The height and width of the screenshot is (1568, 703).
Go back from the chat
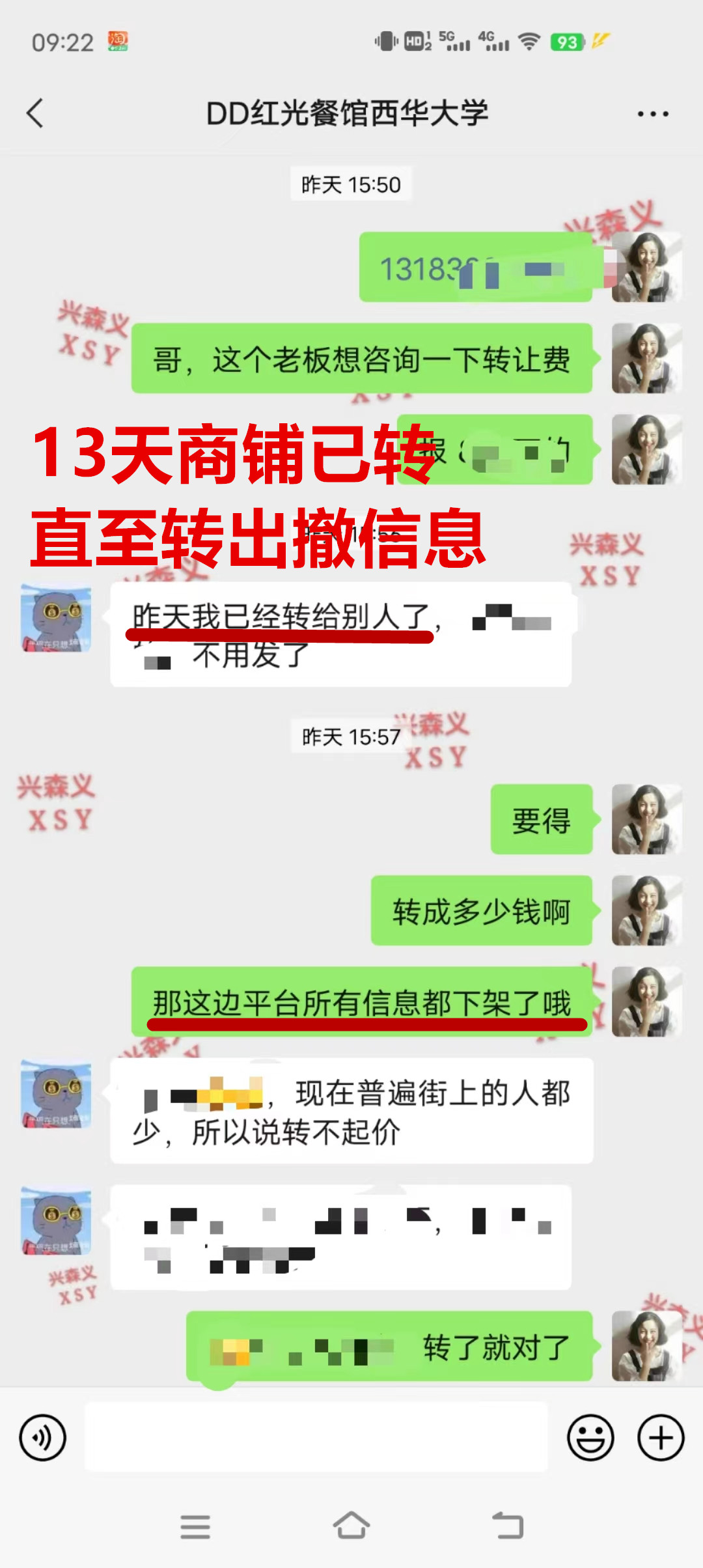tap(35, 114)
